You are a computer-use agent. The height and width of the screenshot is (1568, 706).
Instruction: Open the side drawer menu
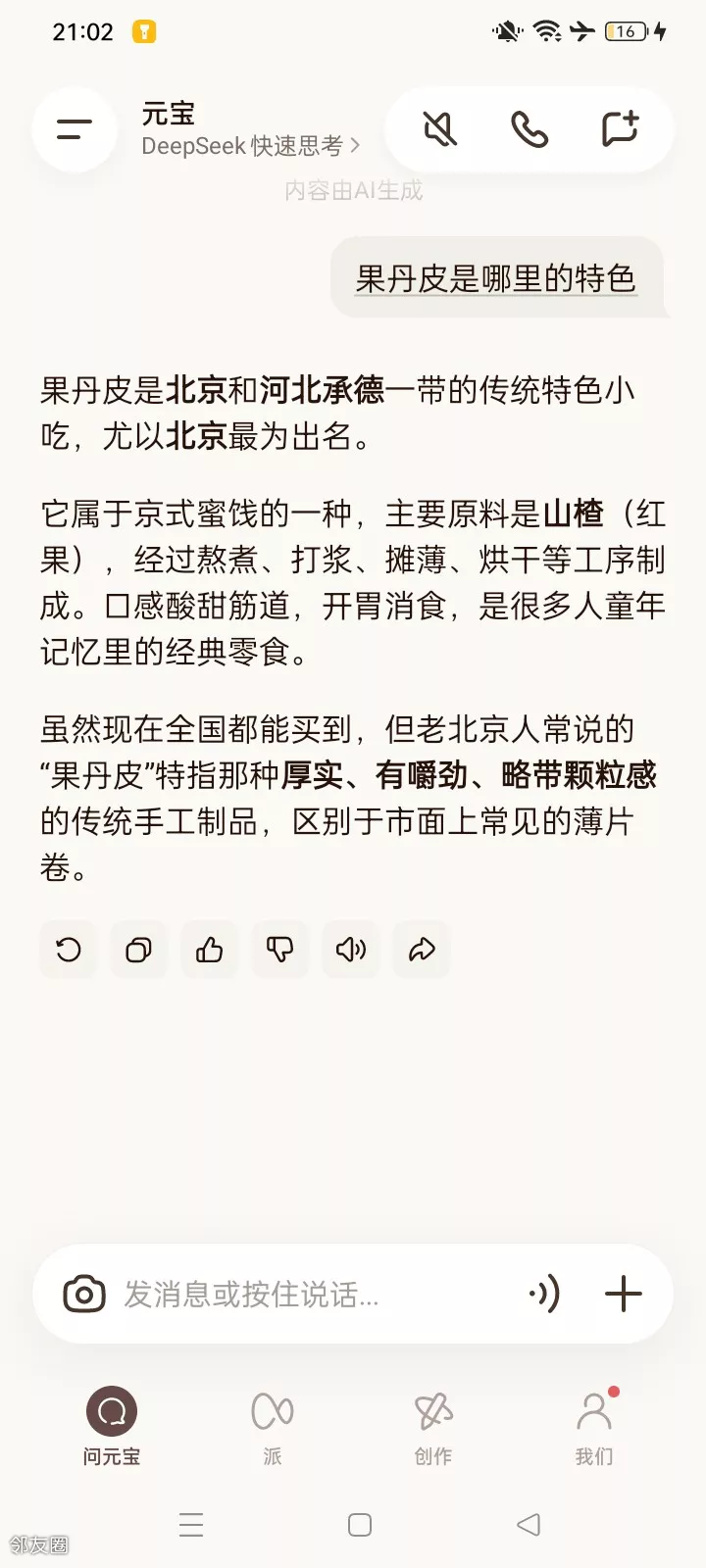point(75,129)
